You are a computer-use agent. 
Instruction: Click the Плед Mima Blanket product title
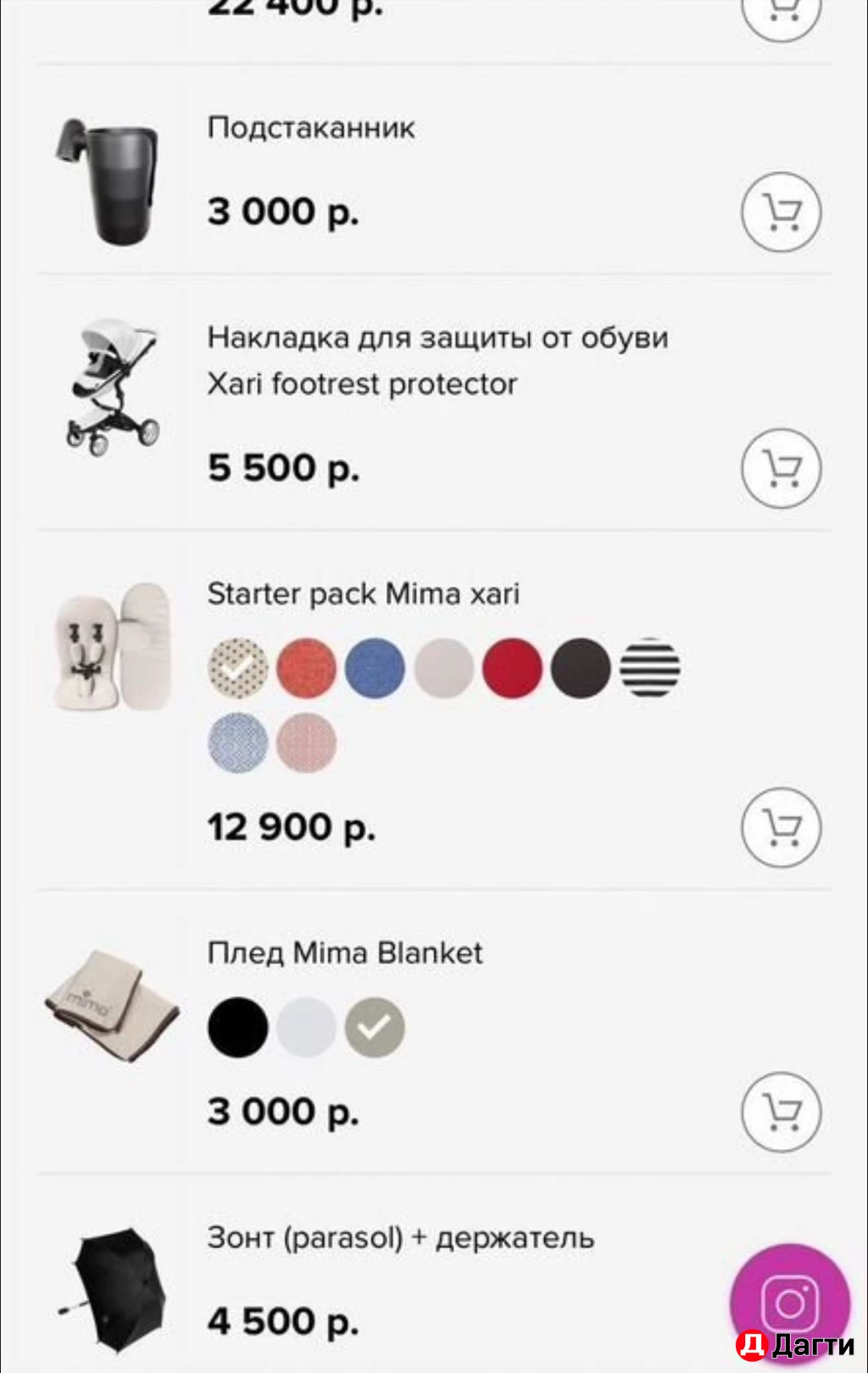[344, 952]
